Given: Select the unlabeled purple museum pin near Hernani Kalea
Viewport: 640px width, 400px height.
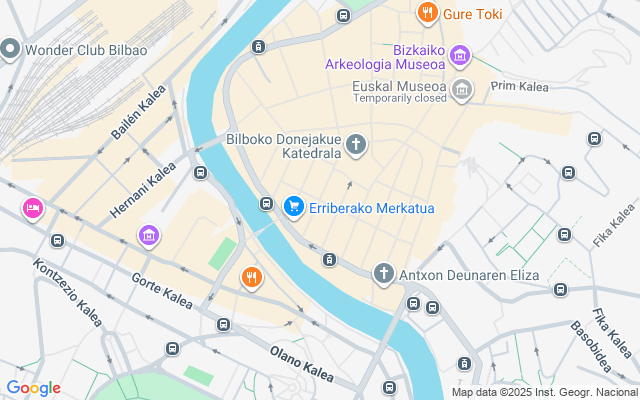Looking at the screenshot, I should click(149, 237).
